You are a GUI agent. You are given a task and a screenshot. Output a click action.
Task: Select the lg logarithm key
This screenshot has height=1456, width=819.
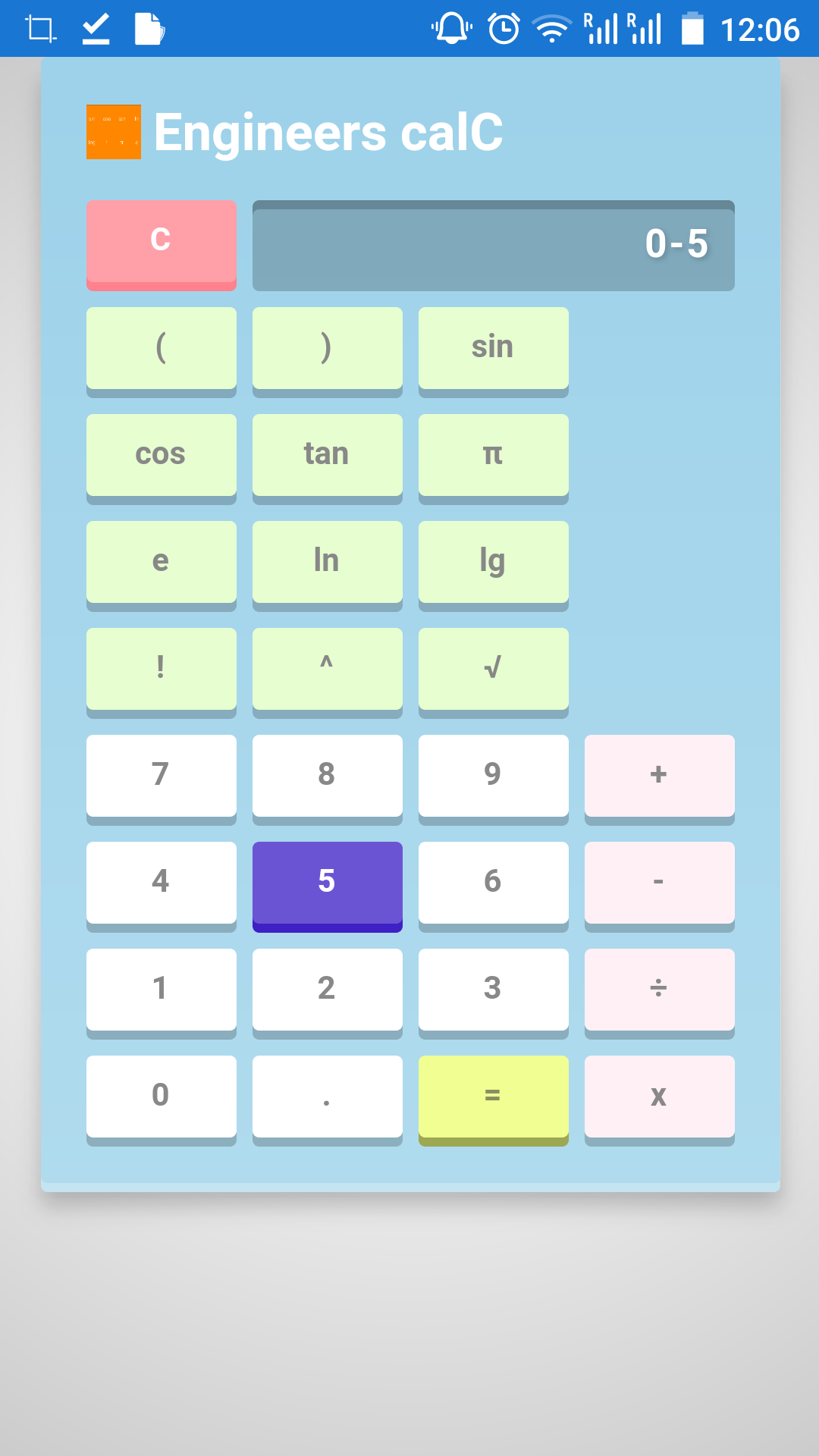coord(492,561)
